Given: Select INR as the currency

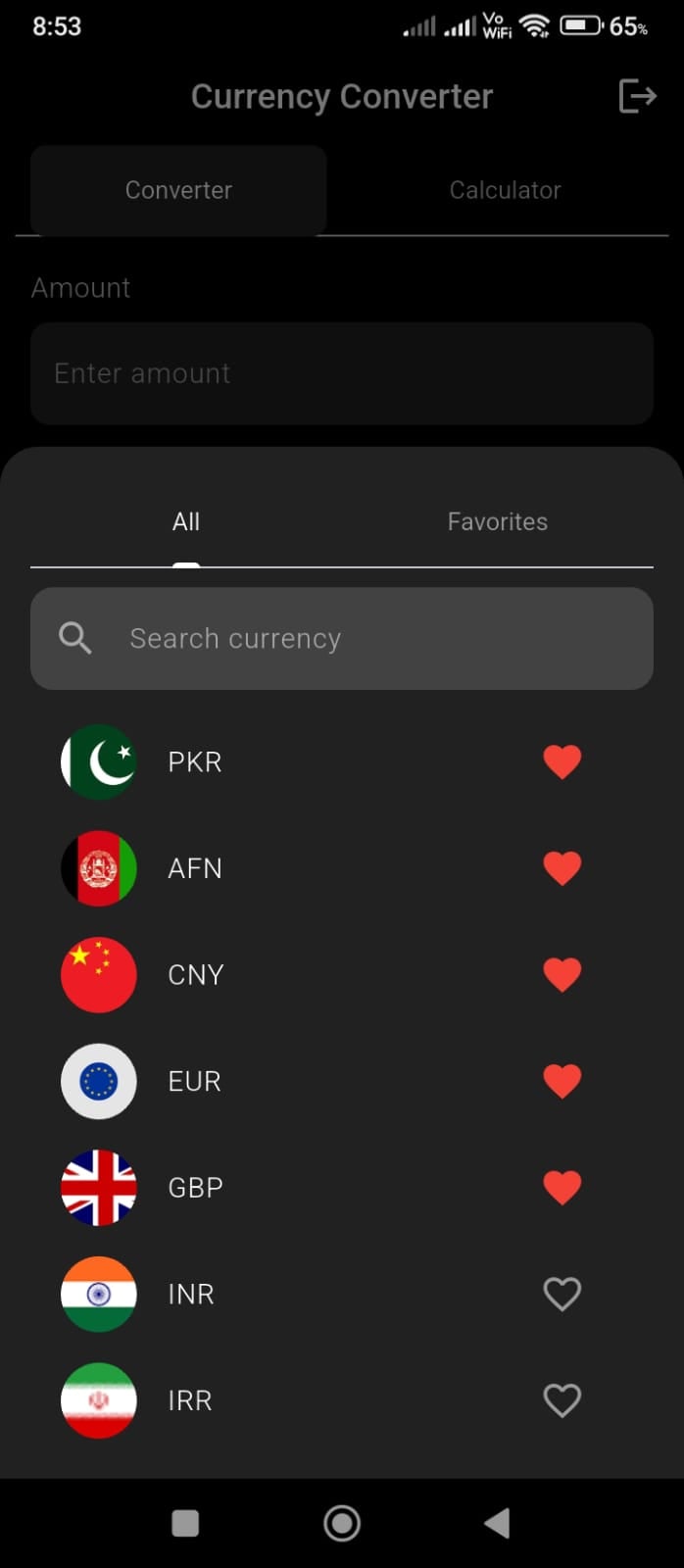Looking at the screenshot, I should 191,1294.
